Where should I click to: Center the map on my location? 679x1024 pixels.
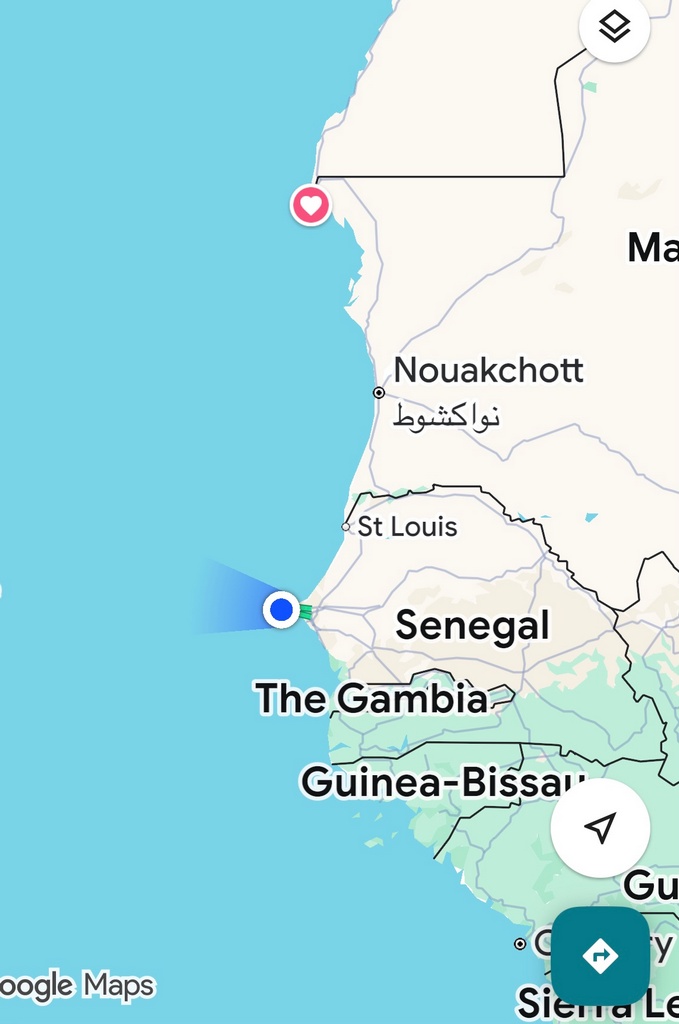600,827
